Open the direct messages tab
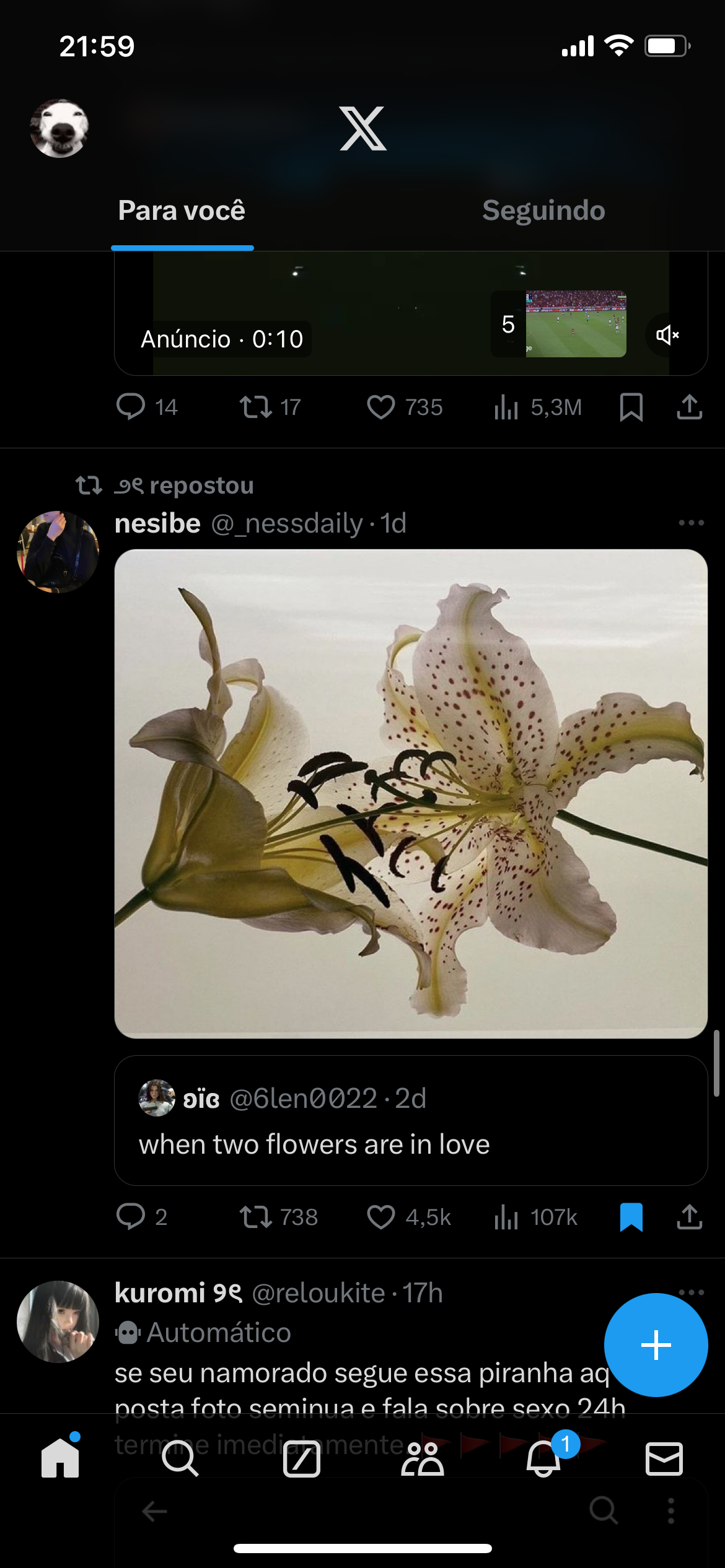Image resolution: width=725 pixels, height=1568 pixels. click(664, 1458)
